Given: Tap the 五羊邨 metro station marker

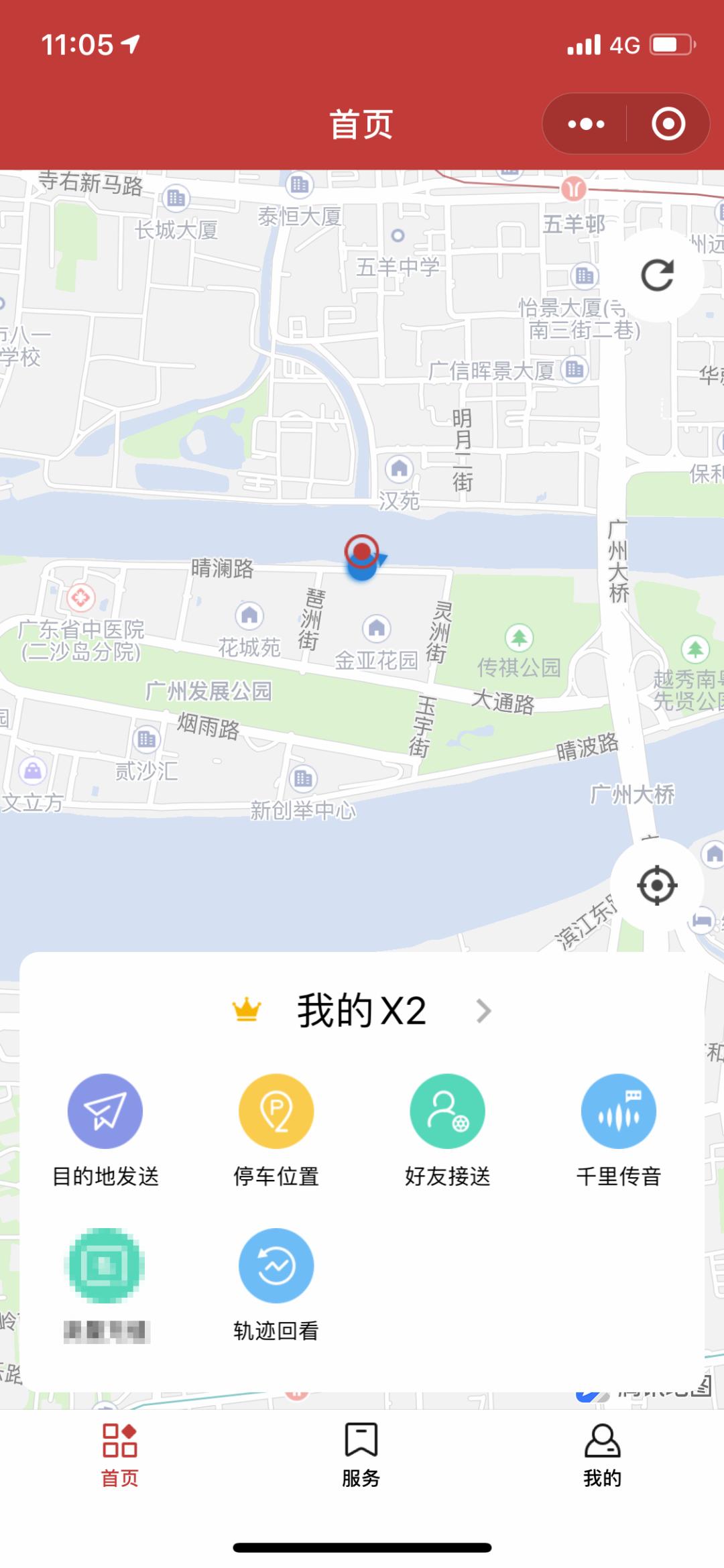Looking at the screenshot, I should pyautogui.click(x=573, y=190).
